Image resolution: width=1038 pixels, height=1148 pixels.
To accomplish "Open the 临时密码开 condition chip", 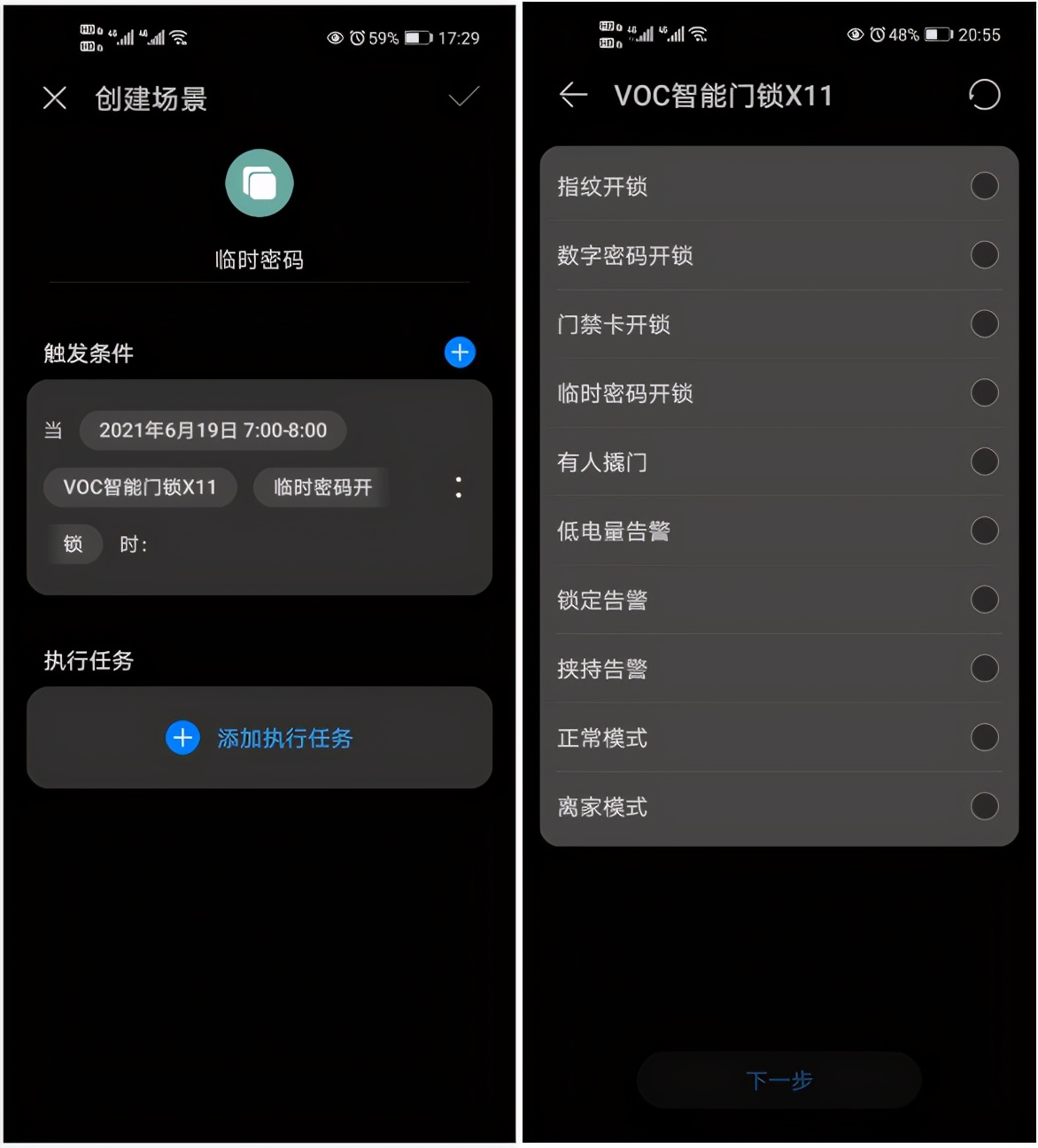I will point(321,487).
